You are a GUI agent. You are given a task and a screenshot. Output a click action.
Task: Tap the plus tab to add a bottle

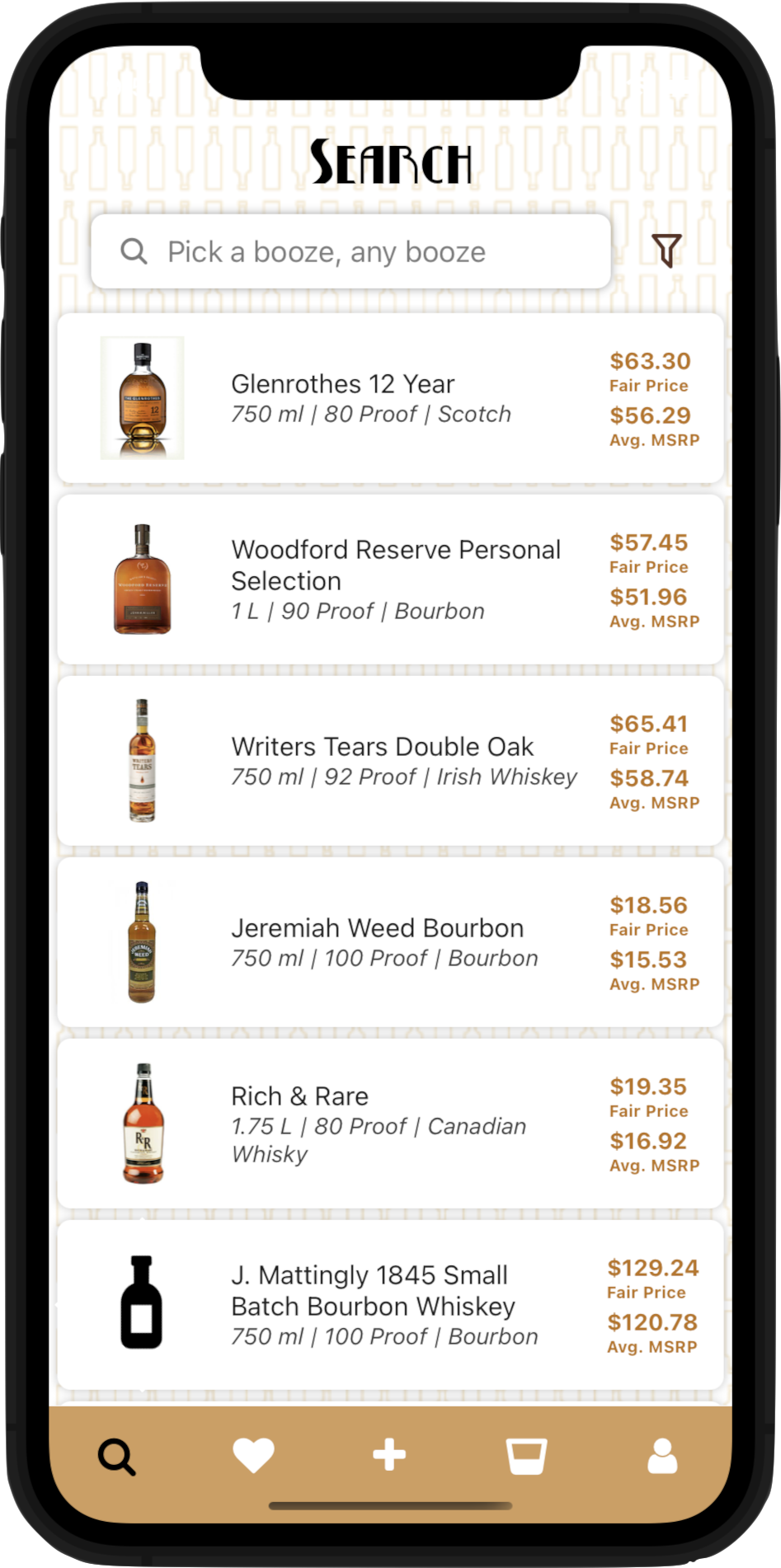[389, 1456]
